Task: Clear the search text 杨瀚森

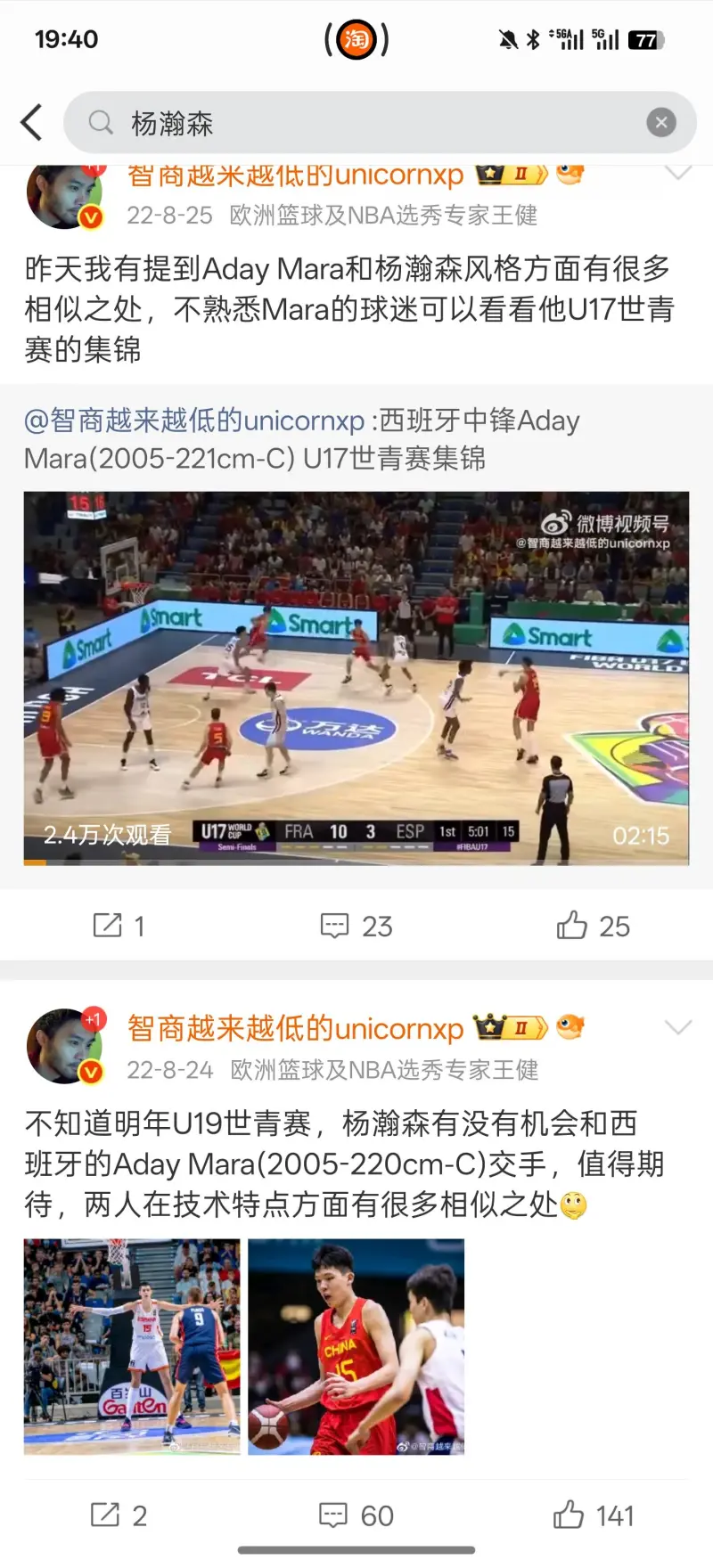Action: tap(660, 123)
